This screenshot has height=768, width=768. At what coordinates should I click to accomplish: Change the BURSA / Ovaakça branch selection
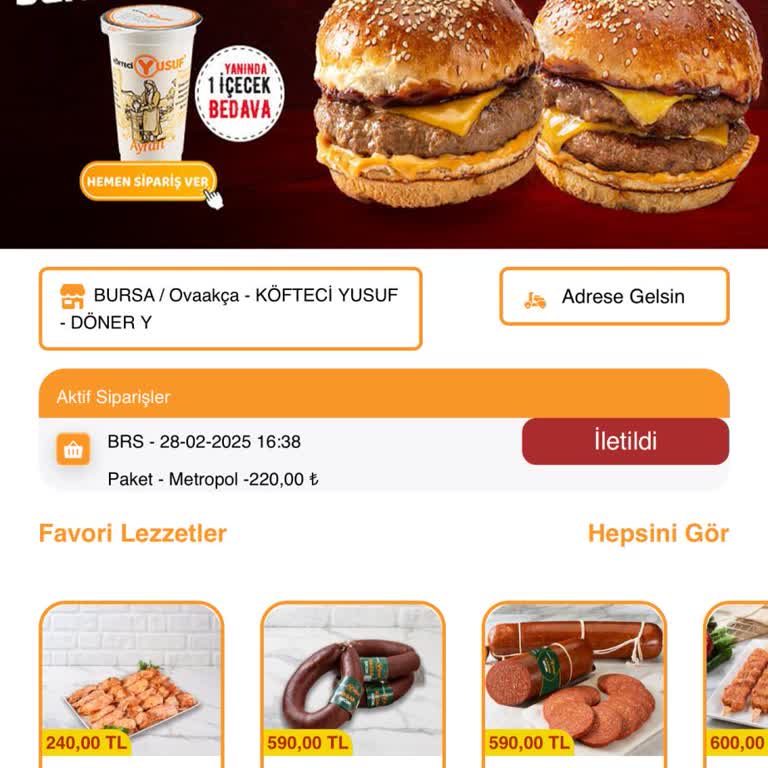[x=230, y=308]
